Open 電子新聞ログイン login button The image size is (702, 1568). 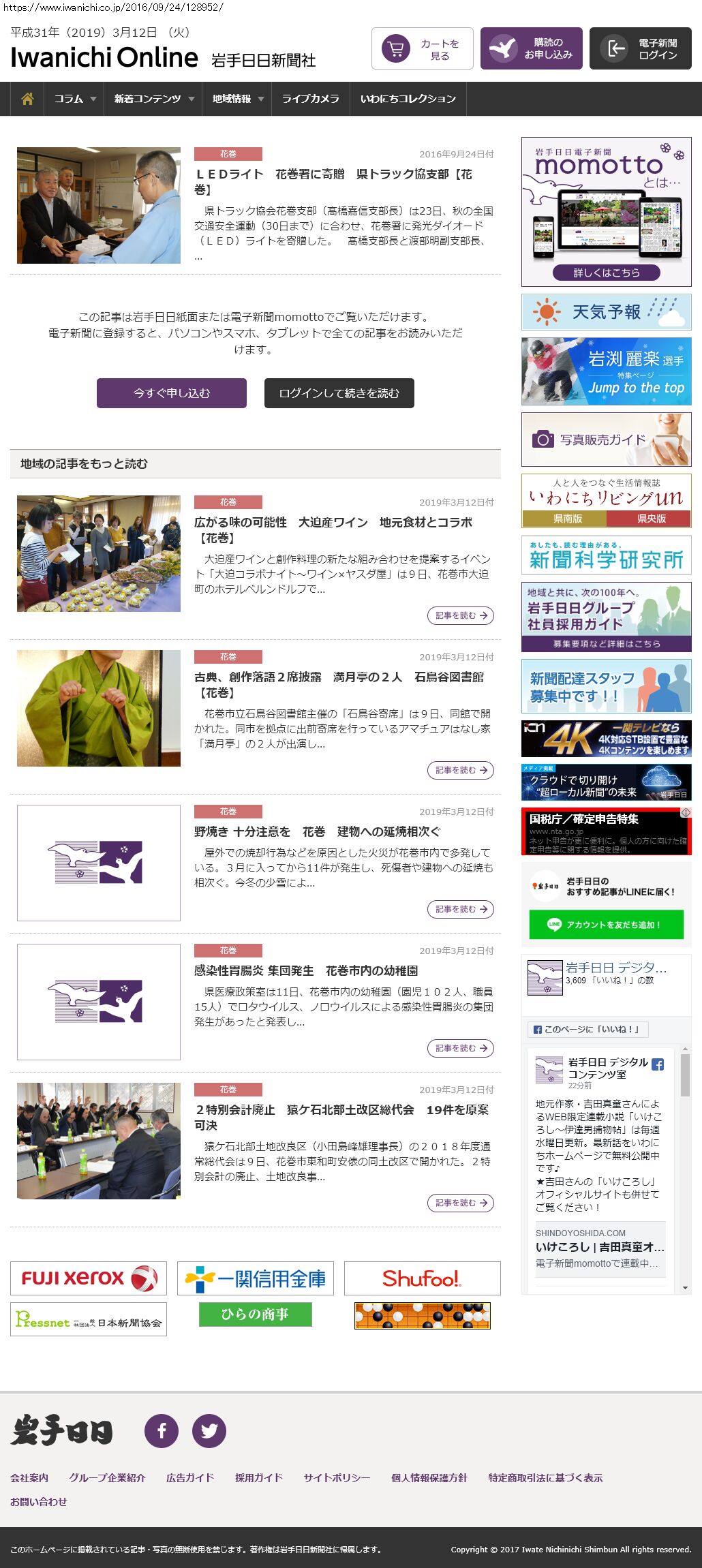(x=640, y=48)
